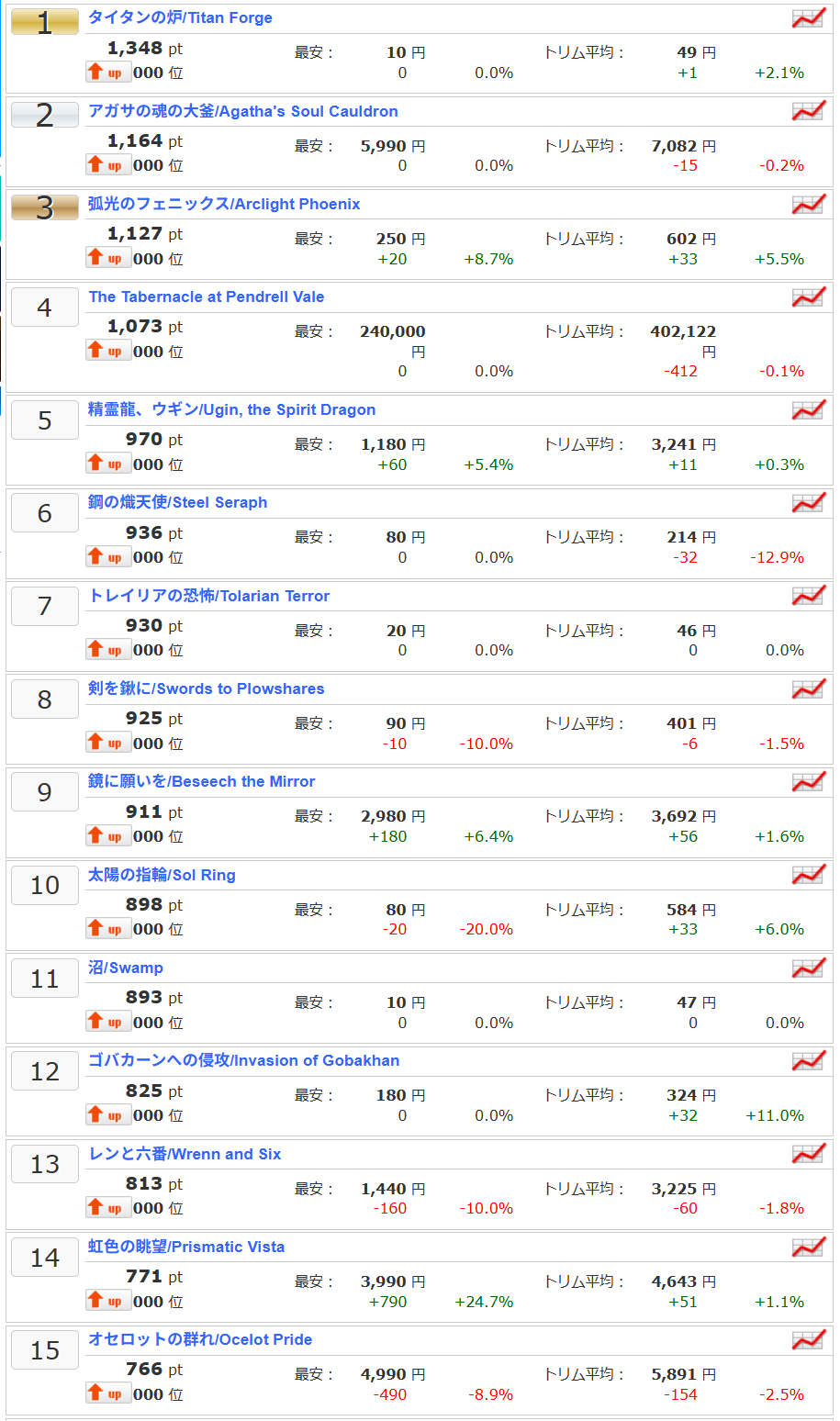The image size is (840, 1421).
Task: View Beseech the Mirror card details
Action: coord(201,781)
